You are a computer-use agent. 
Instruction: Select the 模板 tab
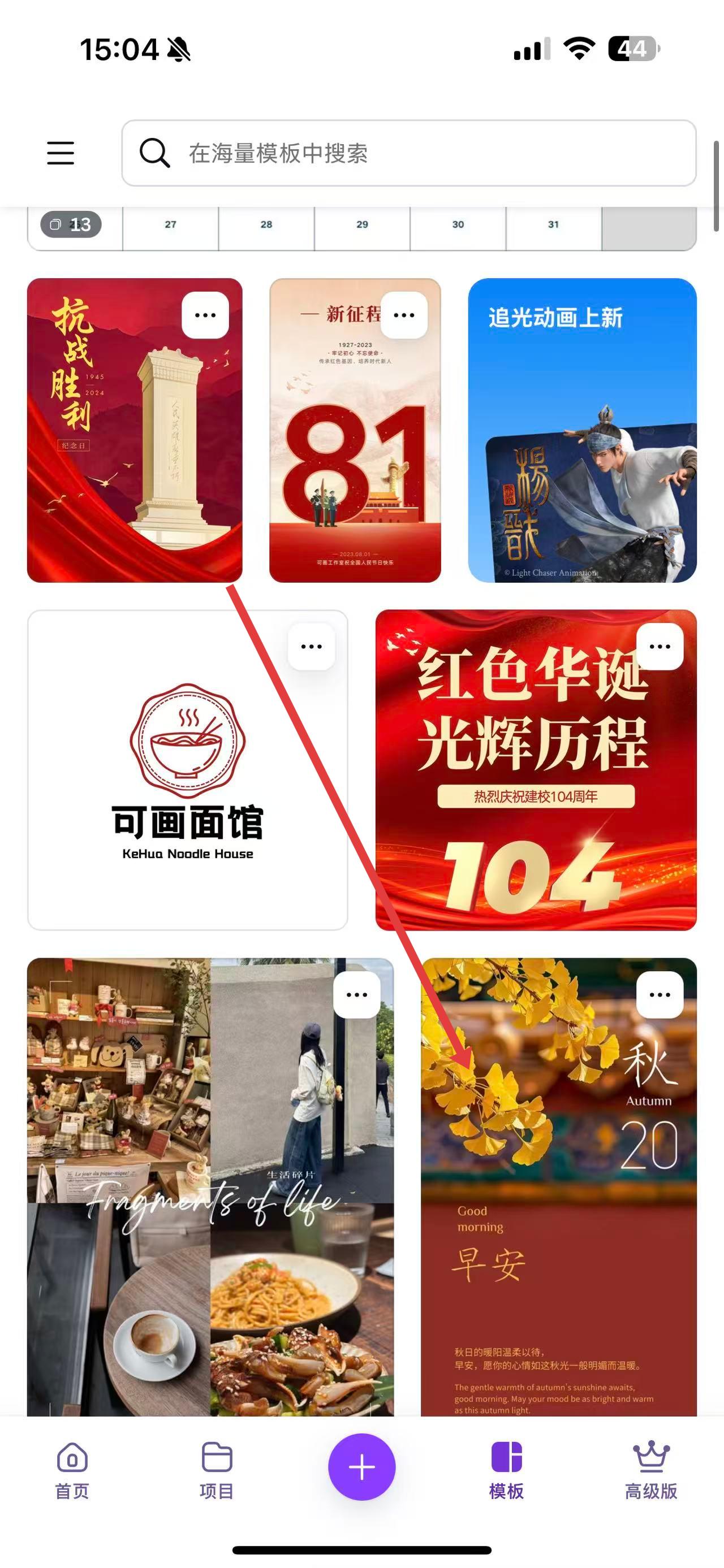point(506,1470)
